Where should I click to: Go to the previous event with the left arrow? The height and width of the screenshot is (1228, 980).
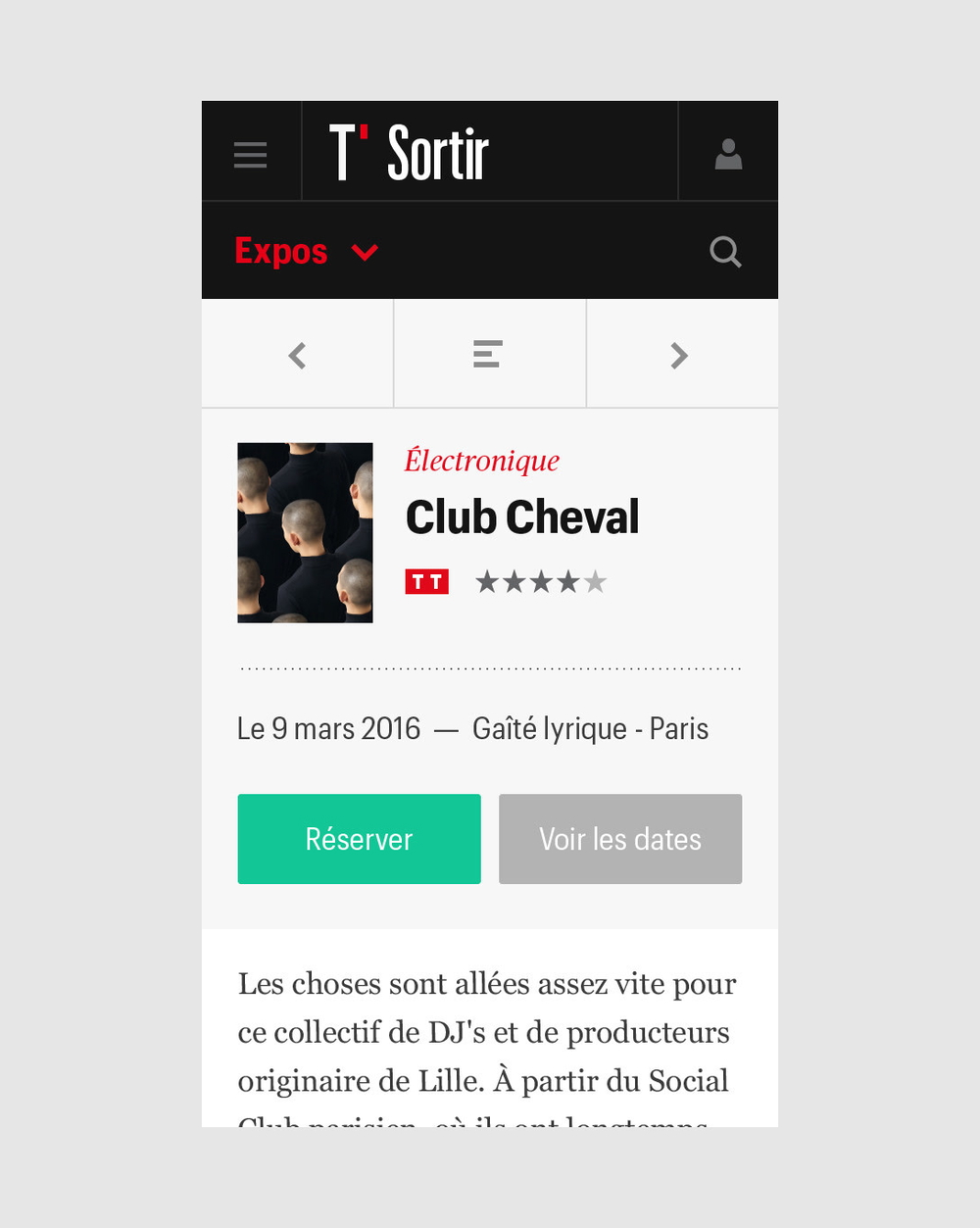pos(297,355)
